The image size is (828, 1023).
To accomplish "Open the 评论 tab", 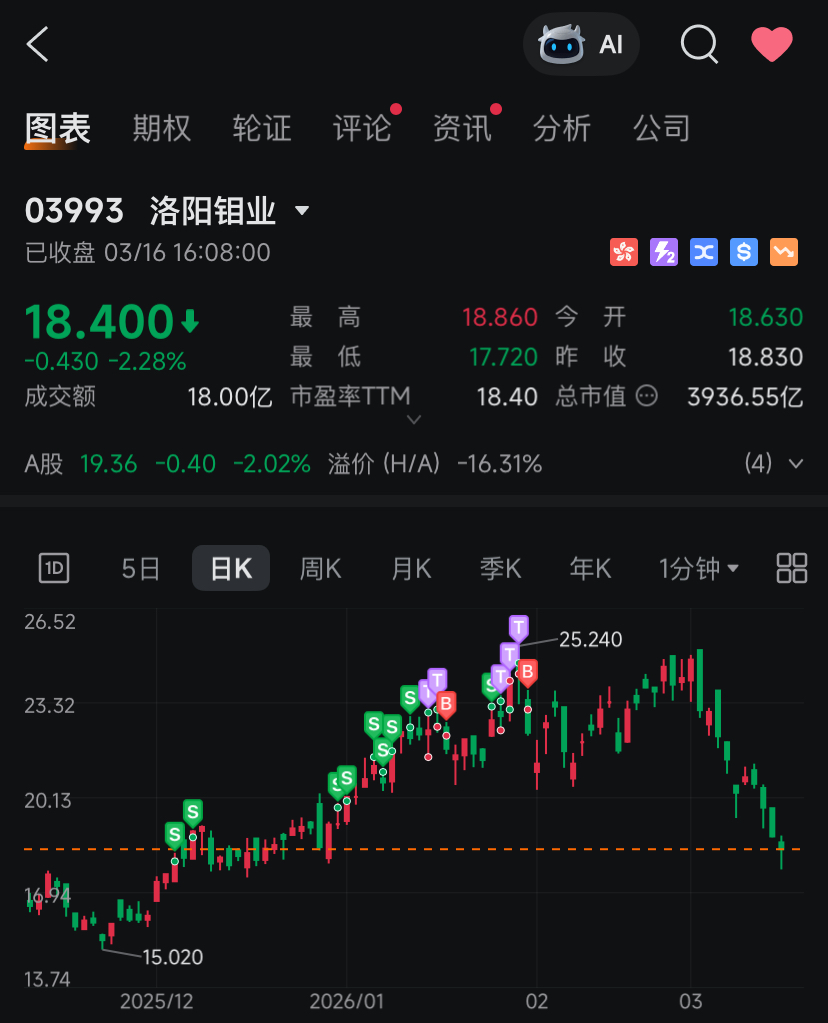I will [x=362, y=128].
